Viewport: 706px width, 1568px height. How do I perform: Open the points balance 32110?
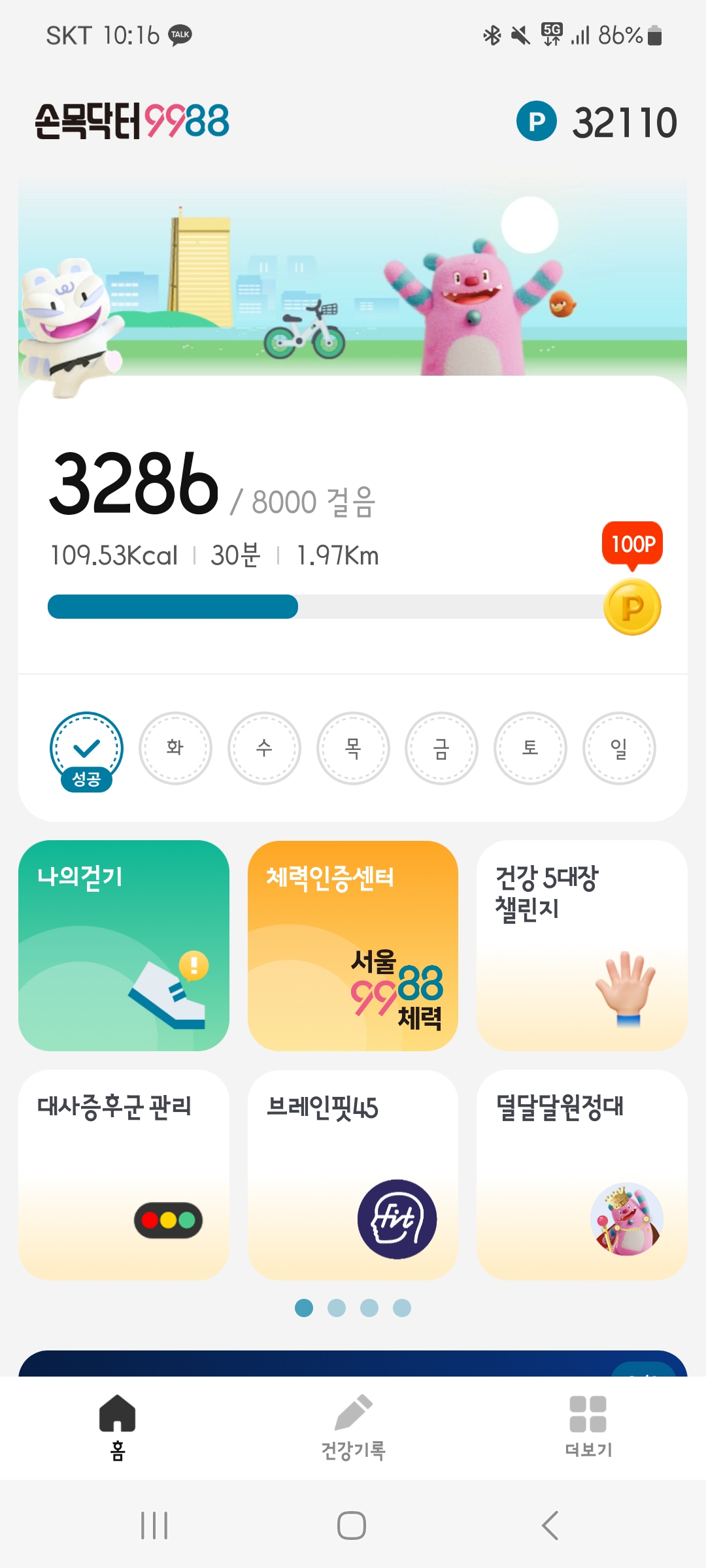[596, 122]
